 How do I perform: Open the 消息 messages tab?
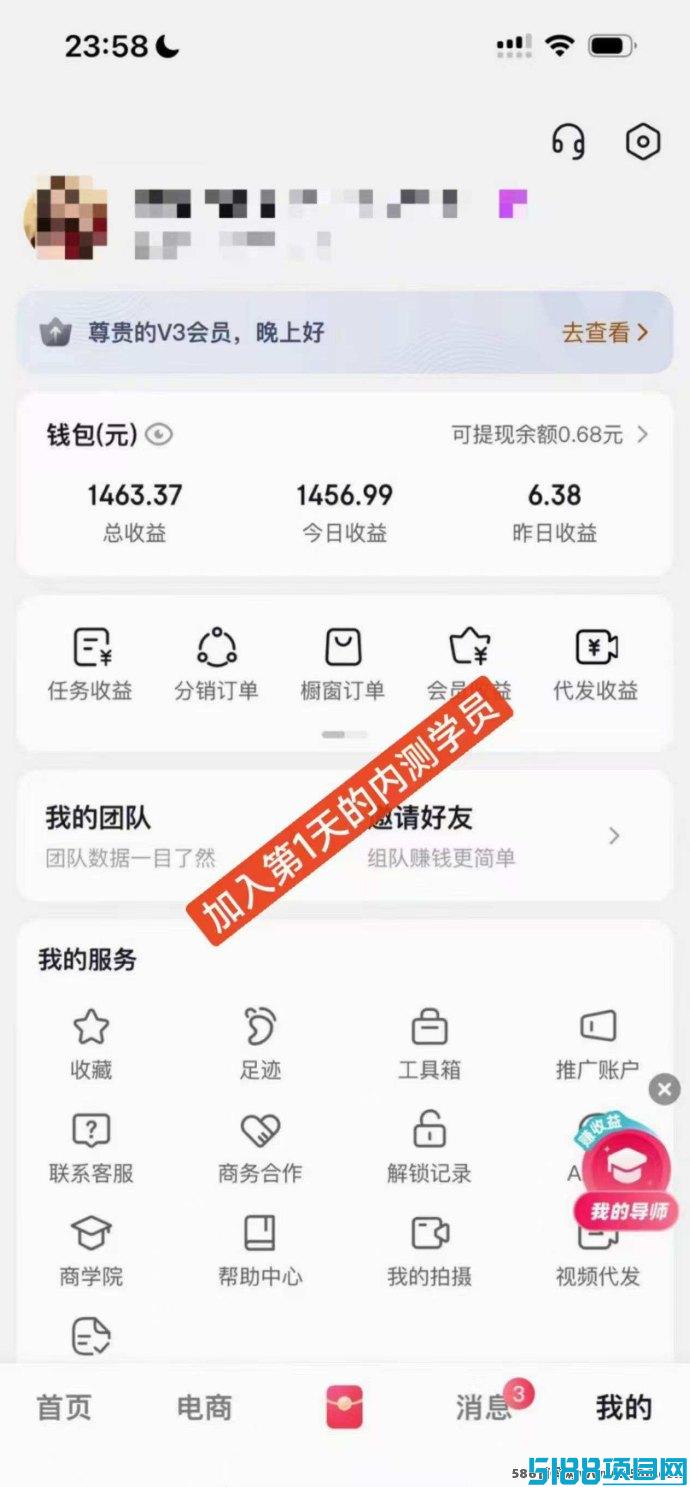(486, 1406)
